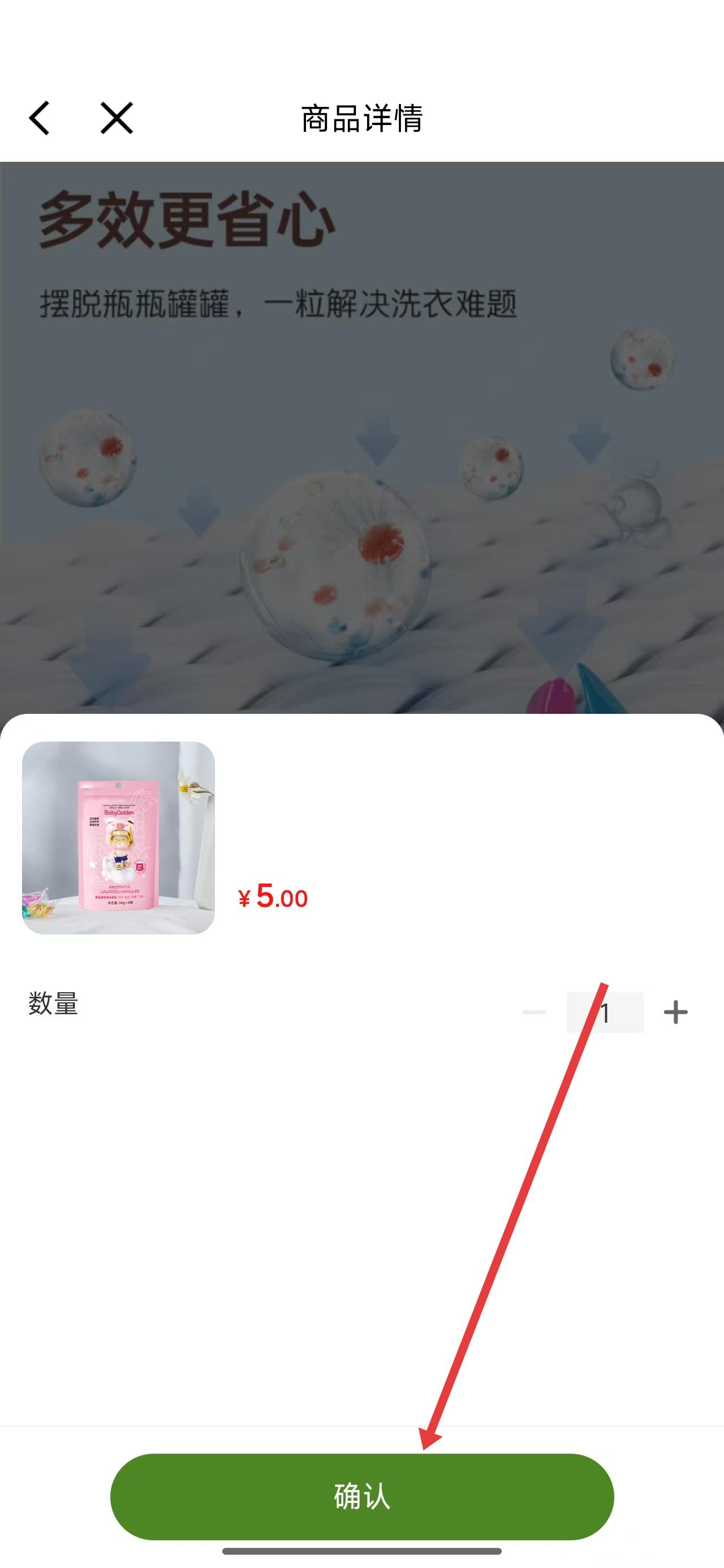Confirm with the green 确认 button
The height and width of the screenshot is (1568, 724).
click(x=361, y=1496)
